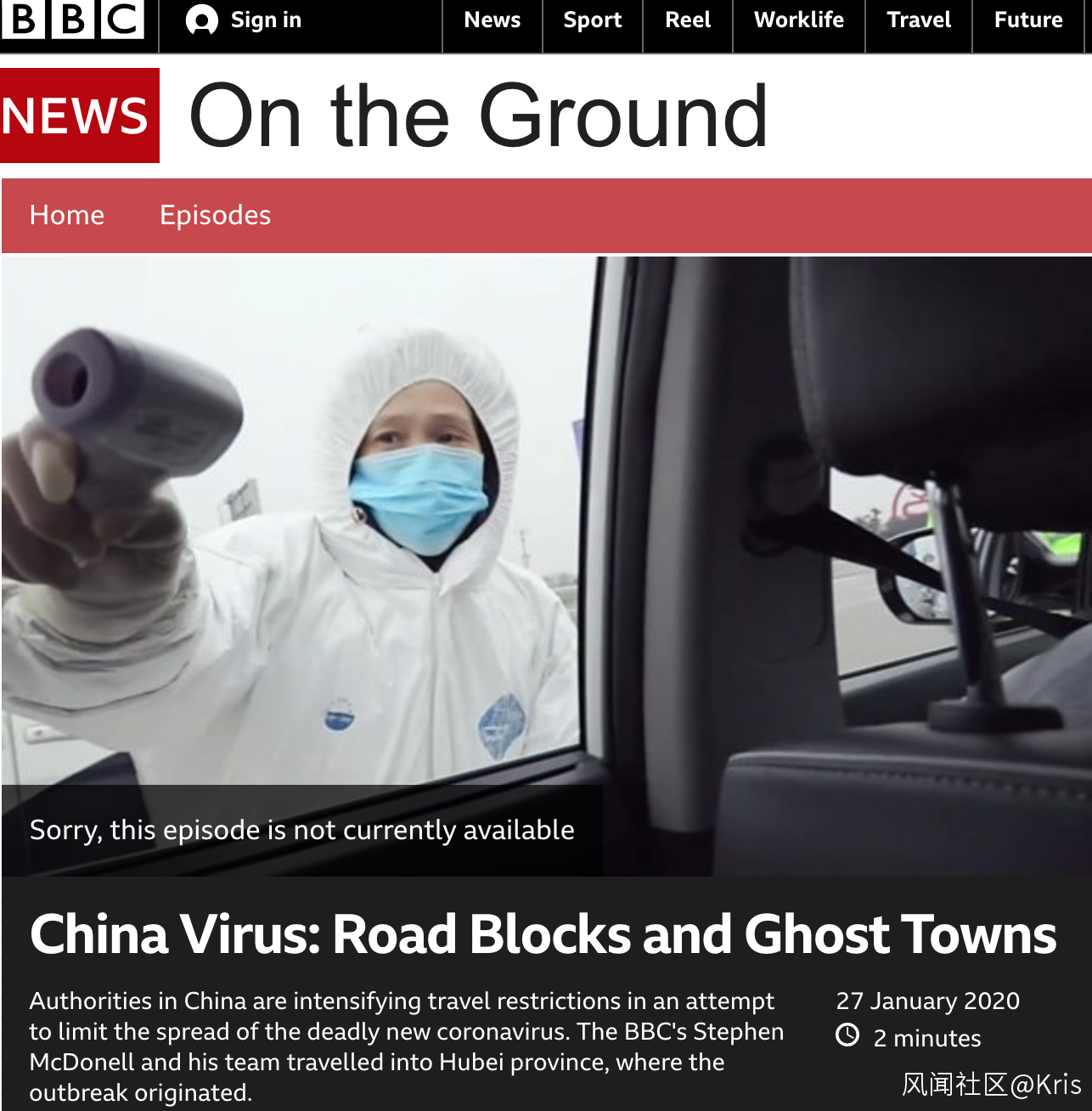
Task: Switch to the Episodes tab
Action: (x=216, y=216)
